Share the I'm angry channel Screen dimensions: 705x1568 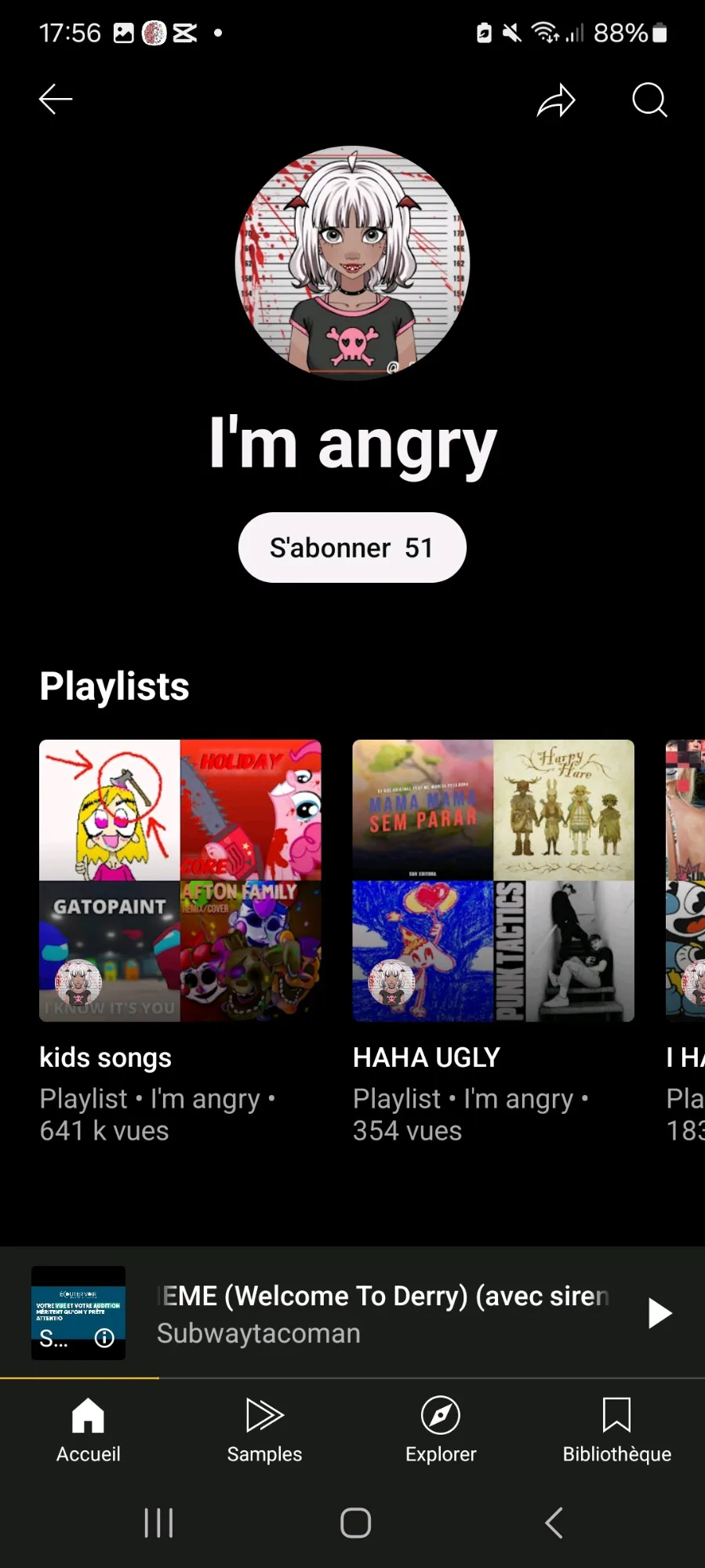[556, 100]
